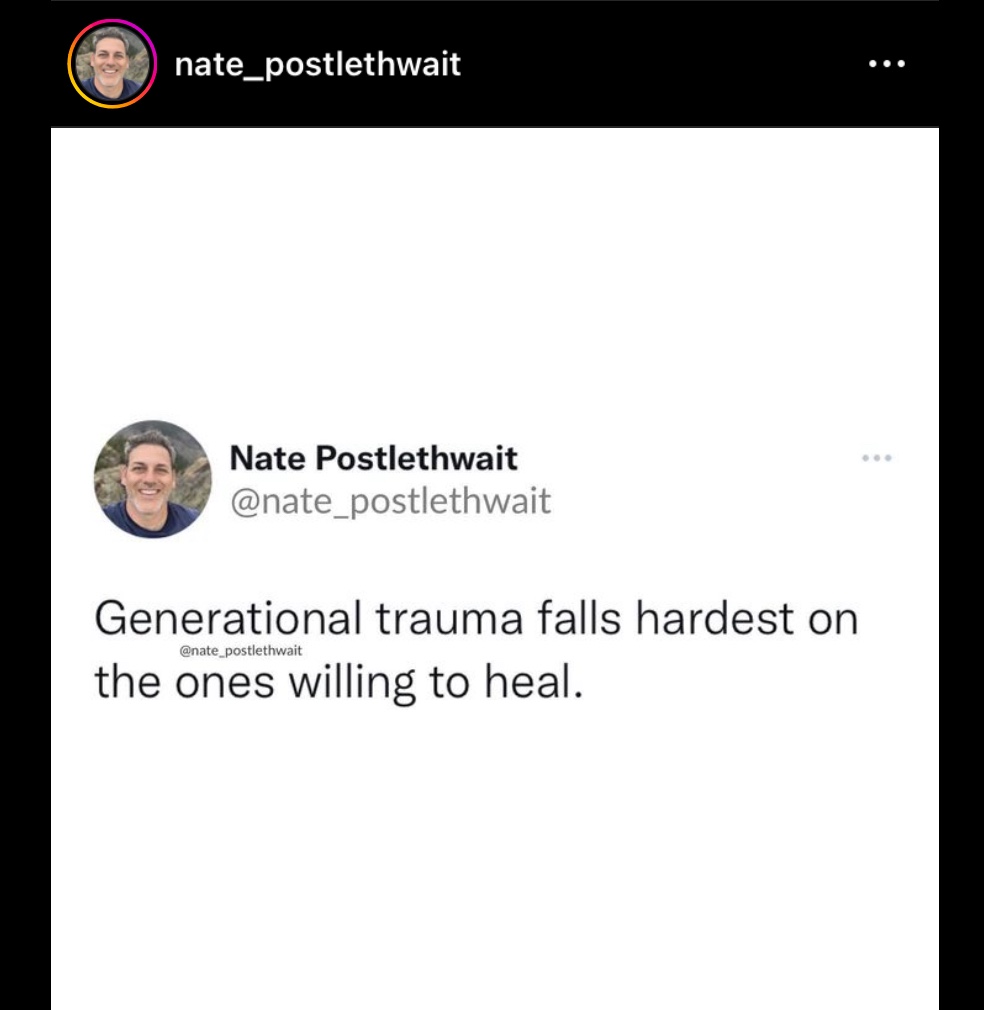This screenshot has width=984, height=1010.
Task: Open nate_postlethwait's profile via username
Action: (x=317, y=65)
